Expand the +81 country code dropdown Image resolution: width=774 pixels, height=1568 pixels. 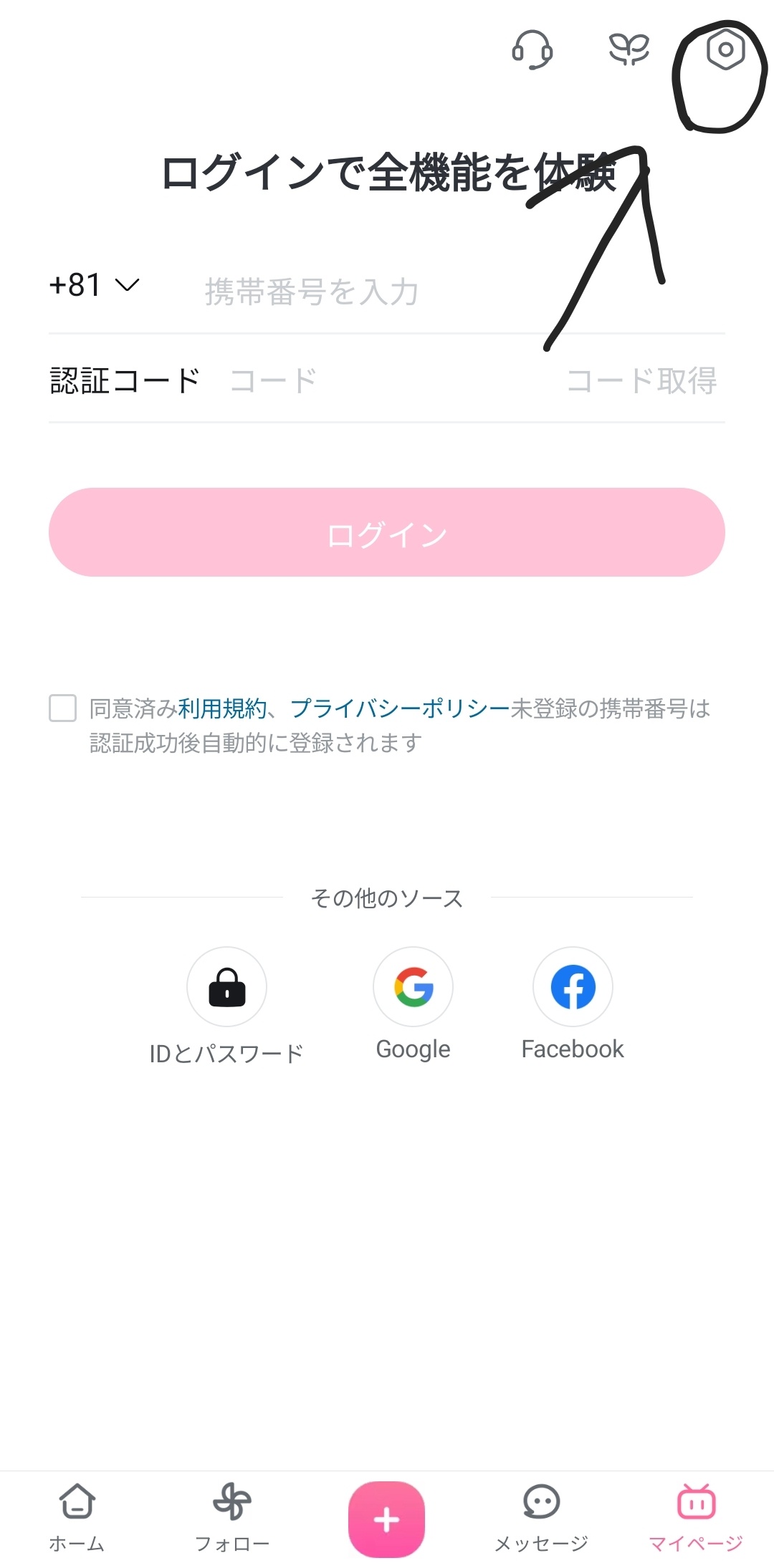click(x=94, y=285)
